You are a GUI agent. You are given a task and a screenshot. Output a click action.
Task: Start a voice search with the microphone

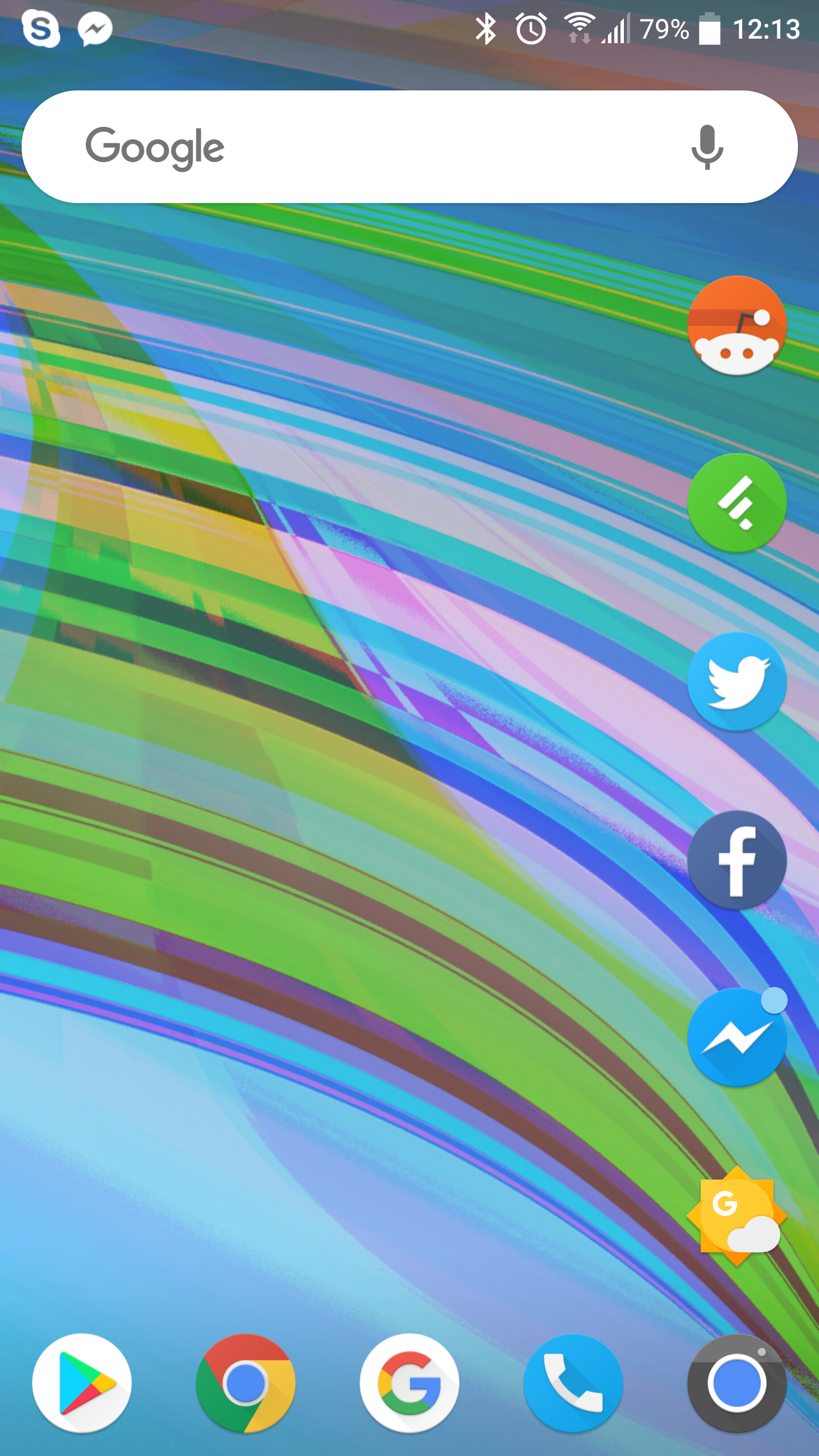[707, 147]
